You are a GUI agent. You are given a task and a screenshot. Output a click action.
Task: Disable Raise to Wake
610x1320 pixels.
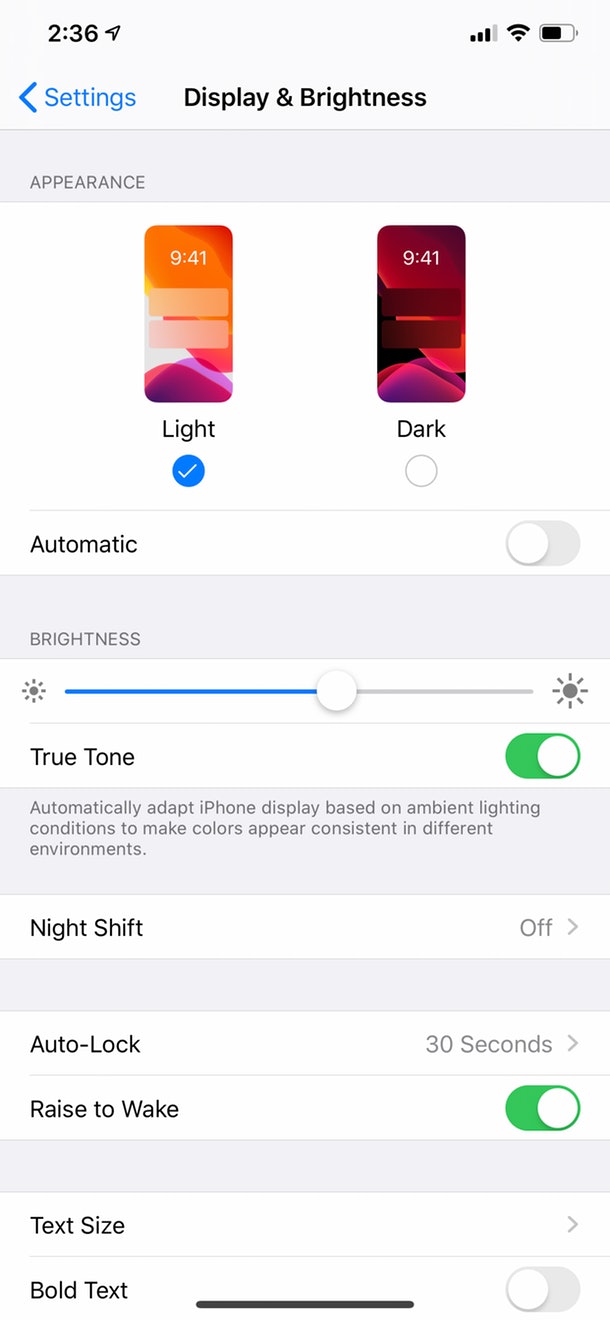coord(542,1109)
